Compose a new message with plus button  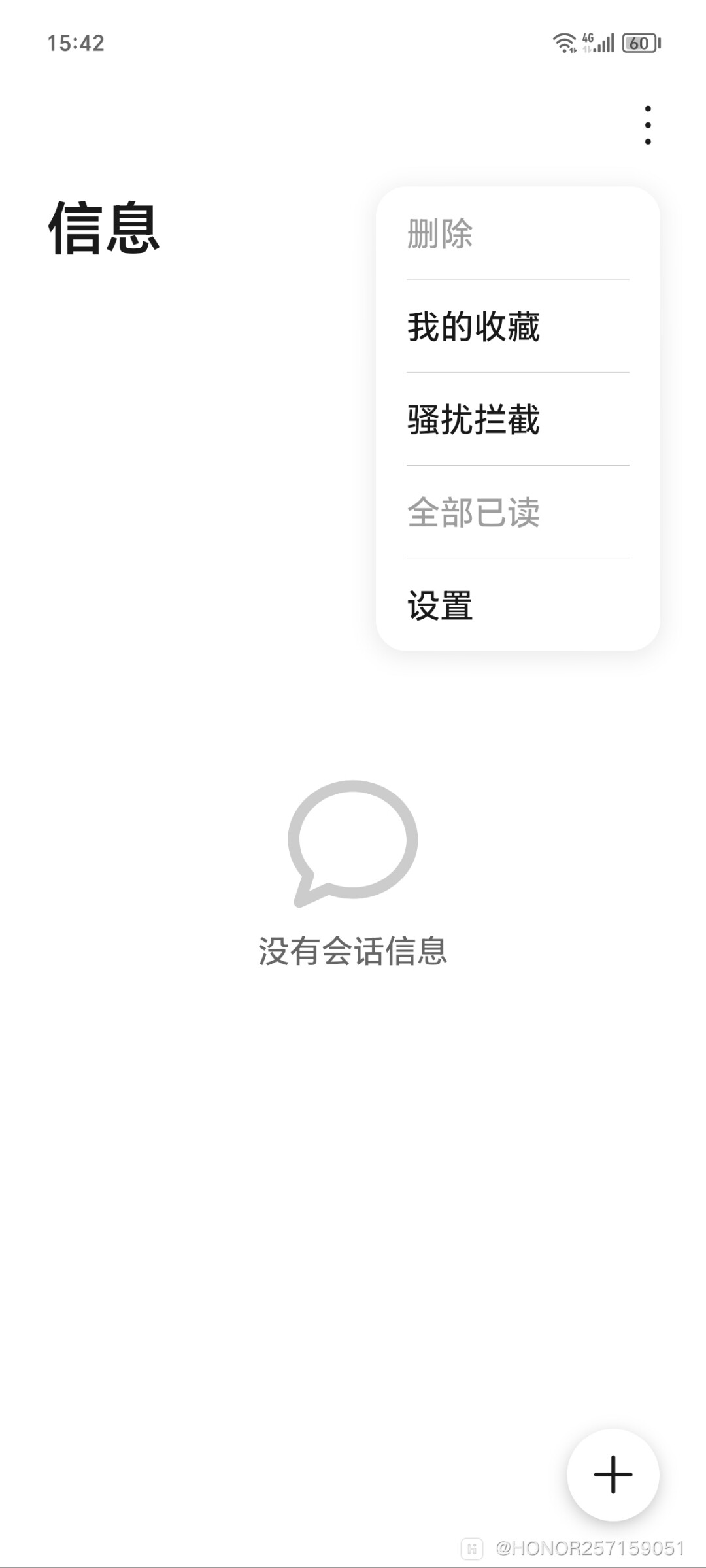(x=613, y=1474)
